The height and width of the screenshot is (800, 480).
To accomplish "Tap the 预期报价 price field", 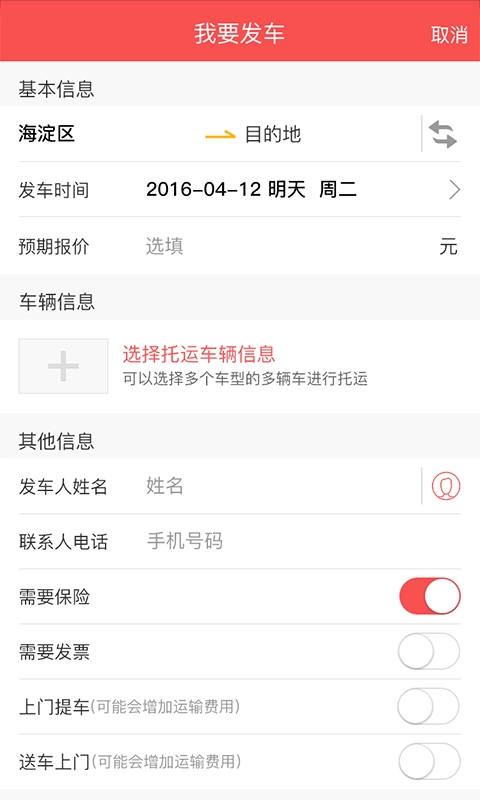I will (x=286, y=246).
